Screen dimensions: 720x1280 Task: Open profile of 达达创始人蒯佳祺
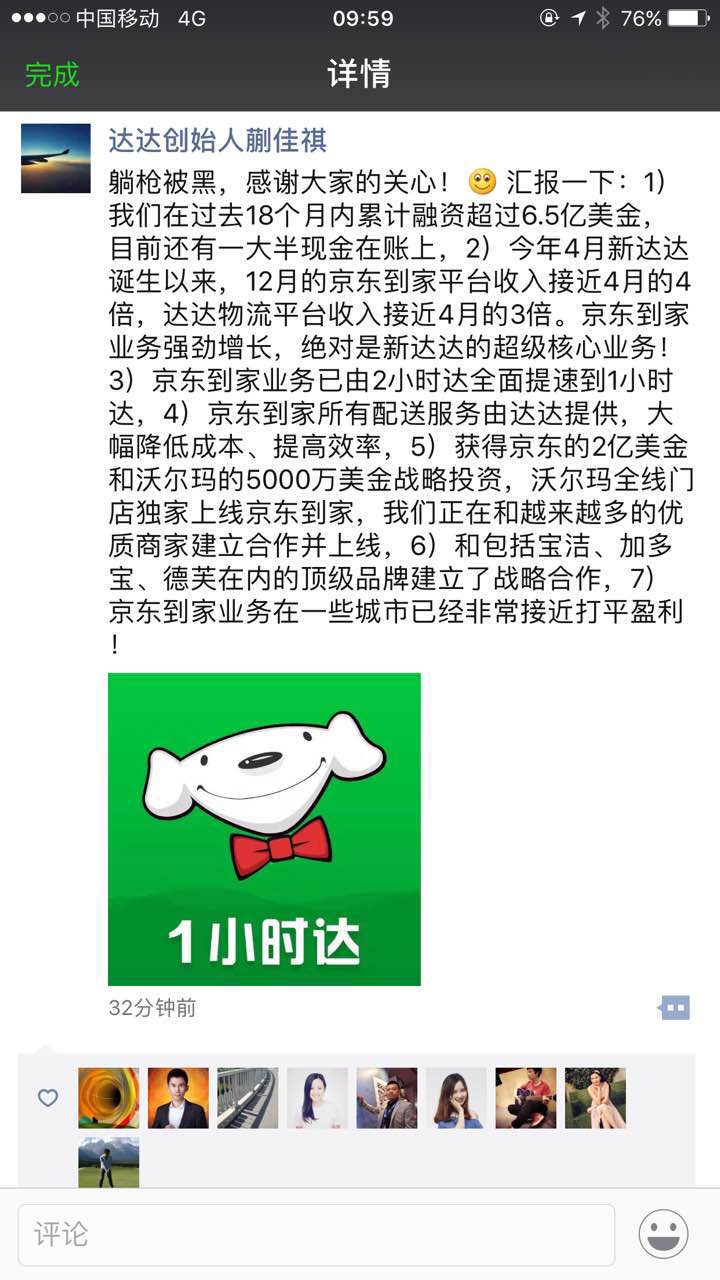(x=217, y=140)
